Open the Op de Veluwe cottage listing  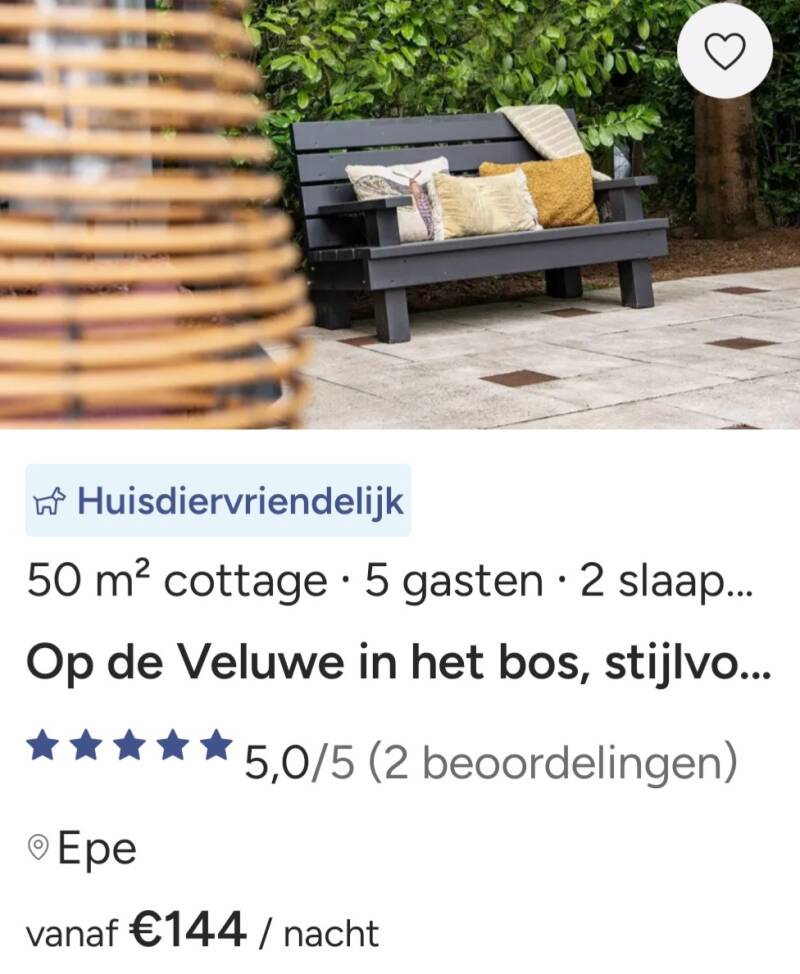(399, 663)
